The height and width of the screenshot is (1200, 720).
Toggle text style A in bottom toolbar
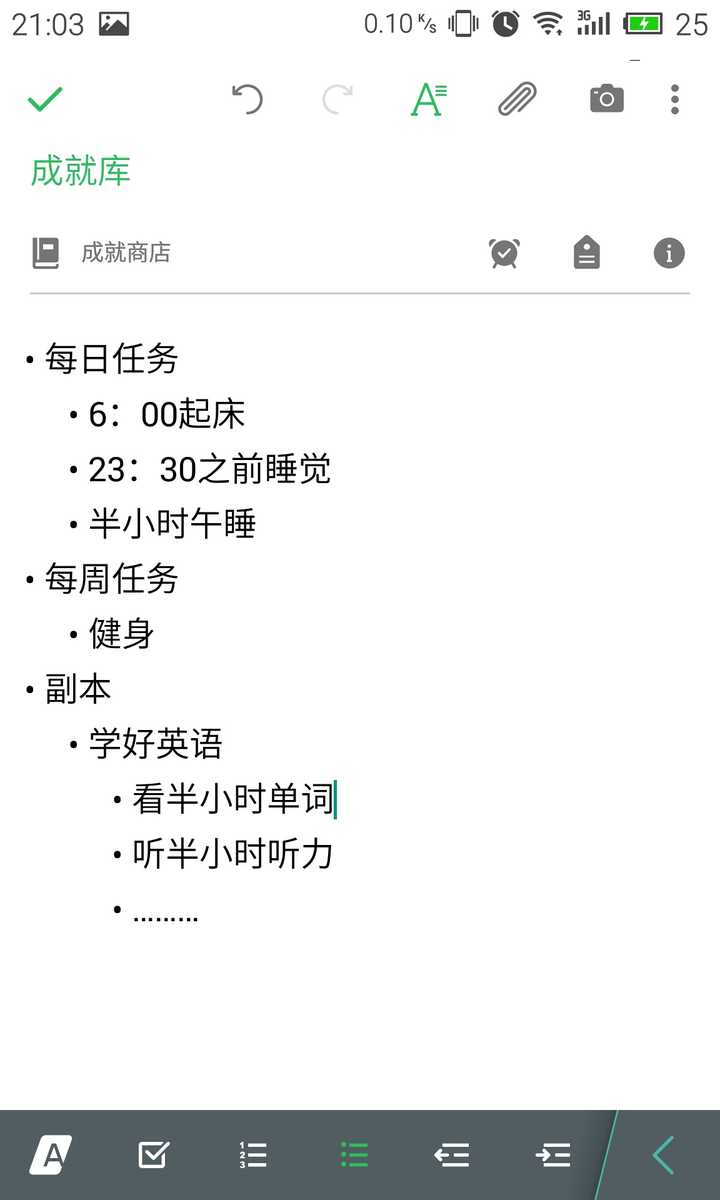50,1156
